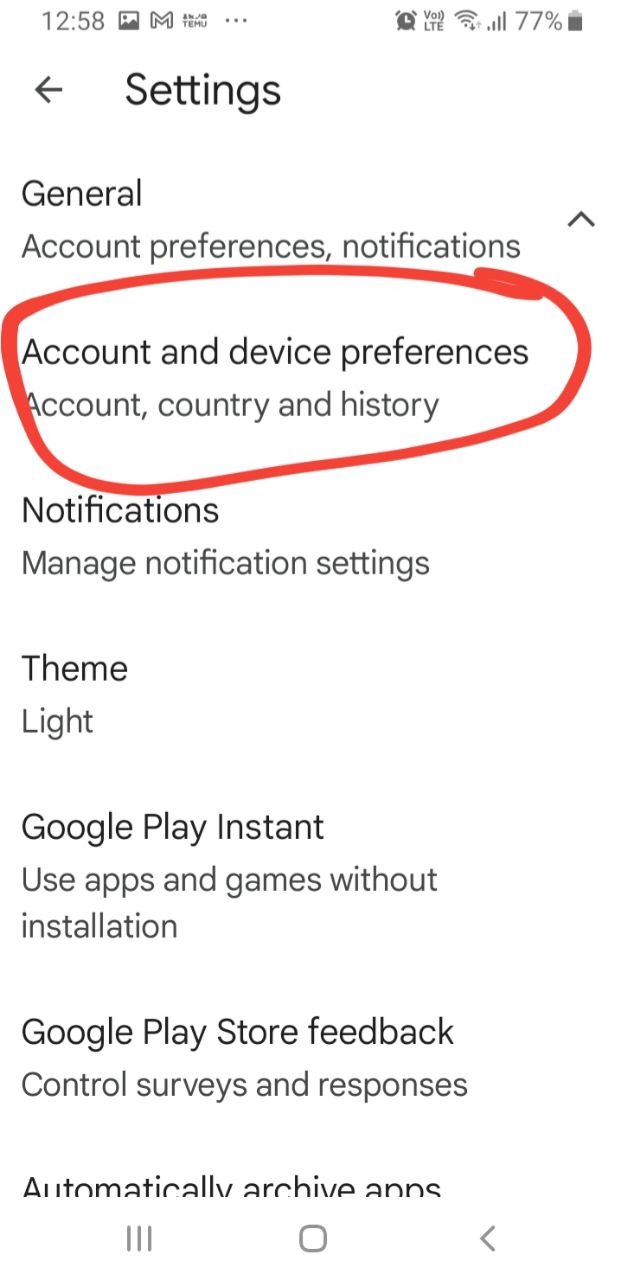Tap the system home button

313,1239
